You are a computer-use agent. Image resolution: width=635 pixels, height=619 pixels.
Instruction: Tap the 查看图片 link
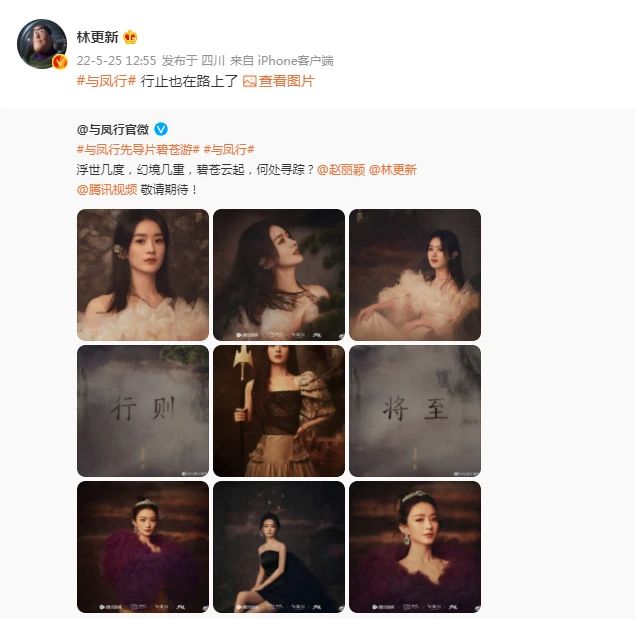coord(279,81)
